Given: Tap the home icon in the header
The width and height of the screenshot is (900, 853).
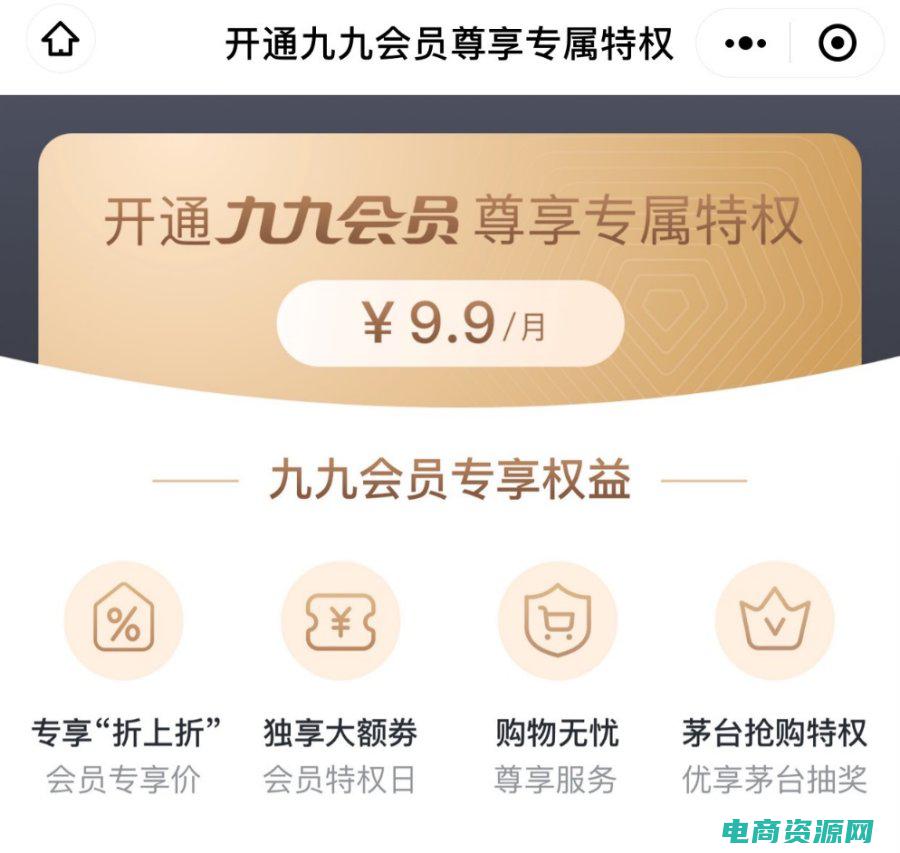Looking at the screenshot, I should [x=61, y=42].
